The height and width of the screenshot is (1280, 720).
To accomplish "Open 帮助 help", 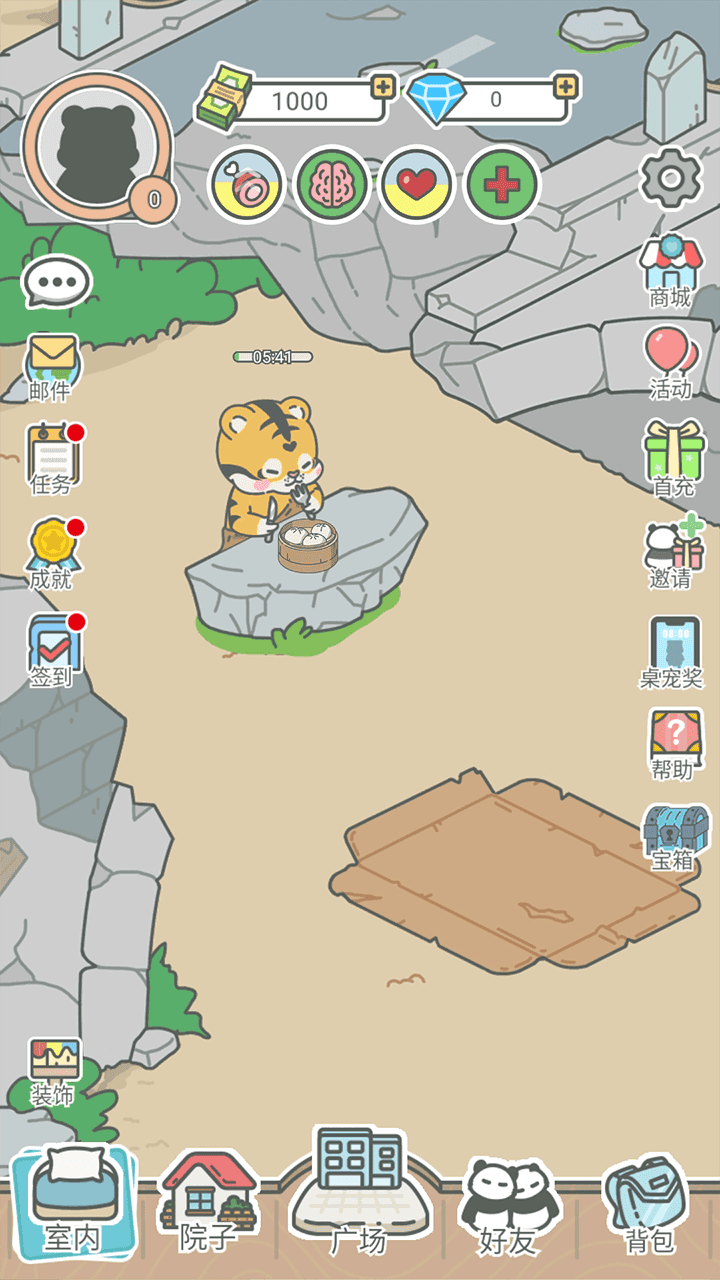I will (672, 744).
